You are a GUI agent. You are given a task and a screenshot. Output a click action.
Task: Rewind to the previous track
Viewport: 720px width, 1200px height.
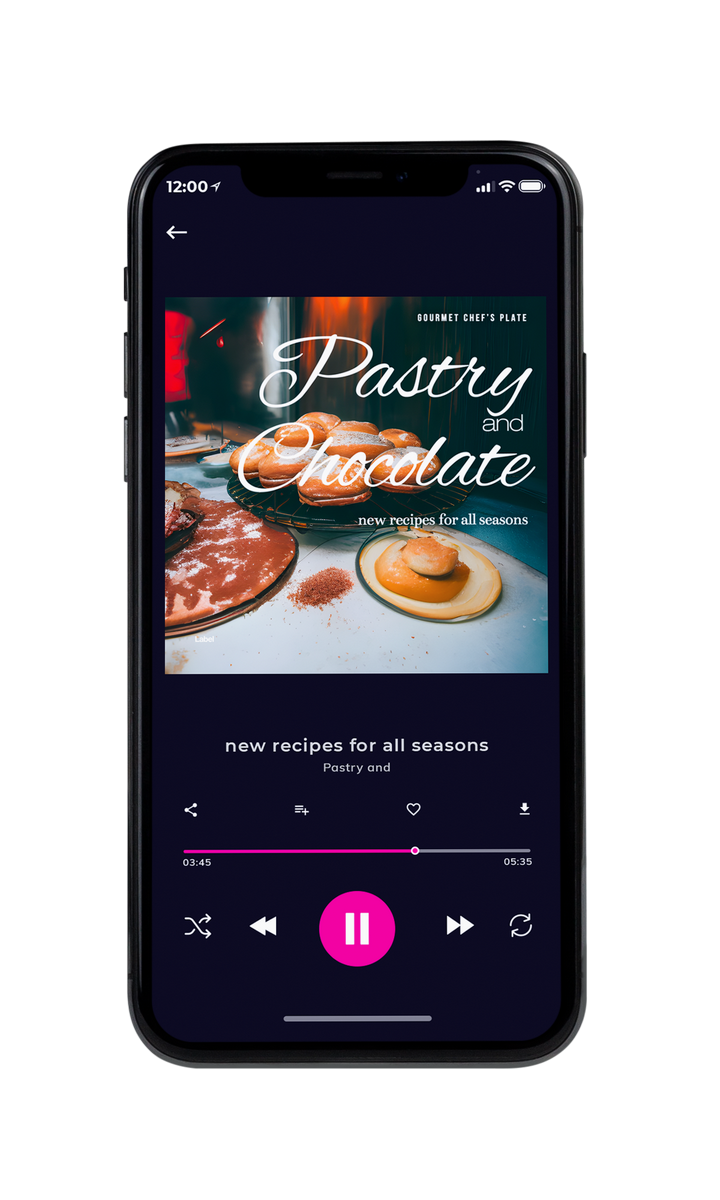[x=263, y=927]
